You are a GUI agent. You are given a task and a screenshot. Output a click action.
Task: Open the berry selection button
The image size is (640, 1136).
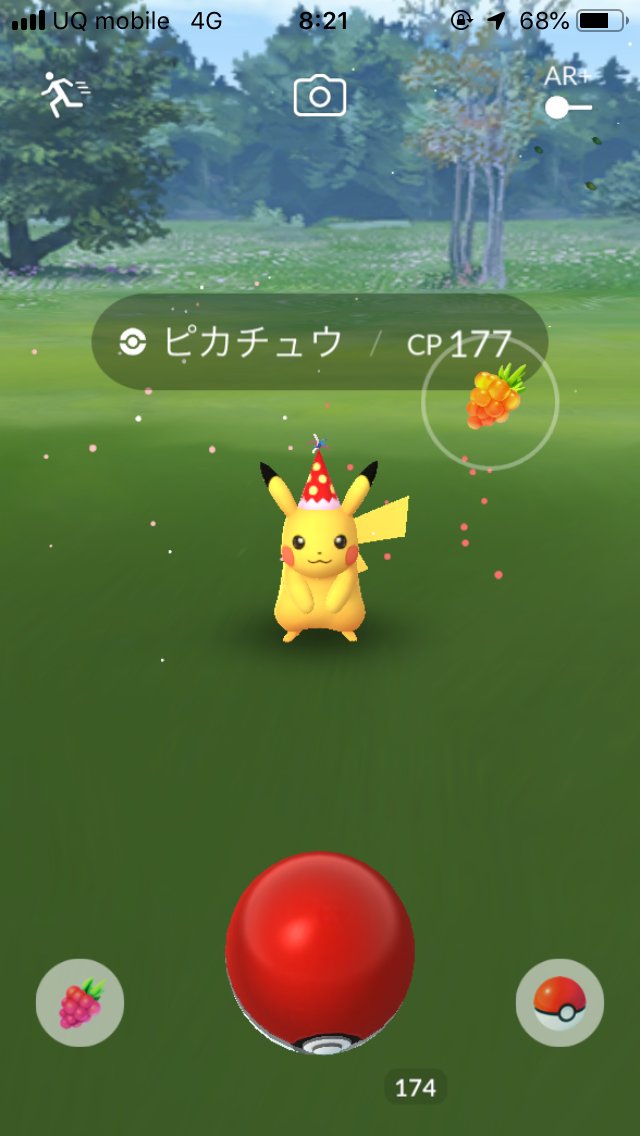pos(80,1002)
